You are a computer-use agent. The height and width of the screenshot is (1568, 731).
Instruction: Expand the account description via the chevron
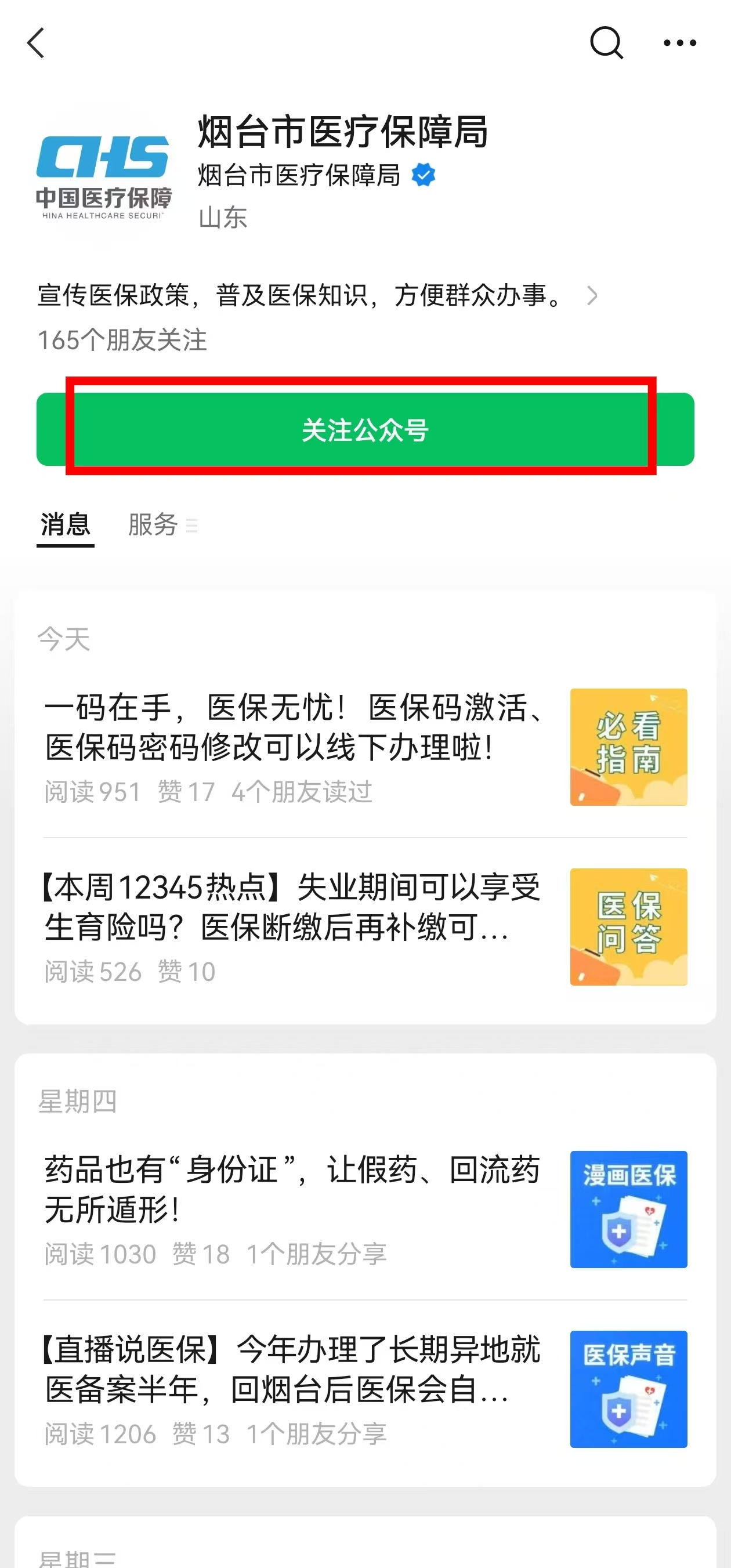[592, 296]
